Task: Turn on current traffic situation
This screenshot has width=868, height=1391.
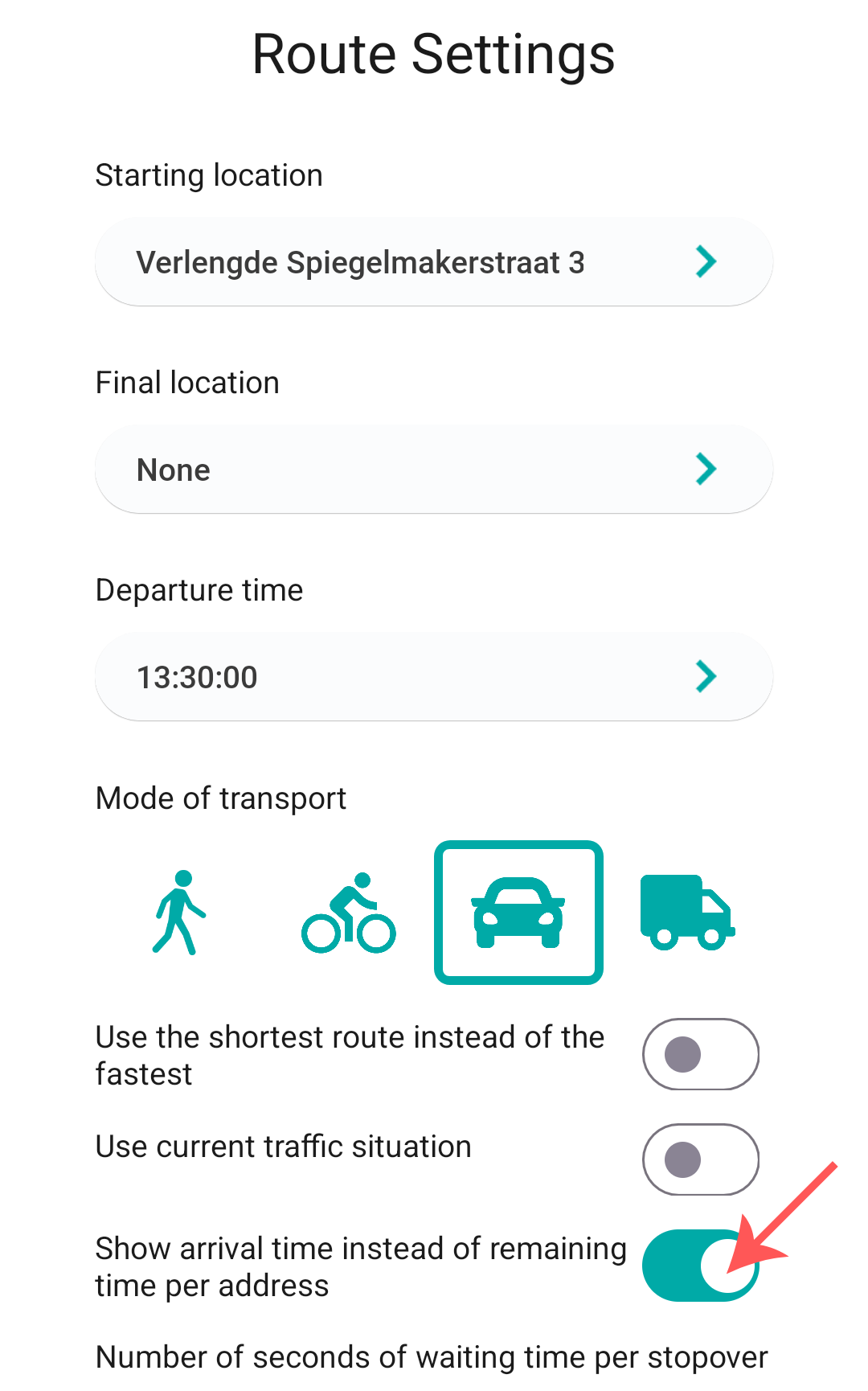Action: pyautogui.click(x=700, y=1158)
